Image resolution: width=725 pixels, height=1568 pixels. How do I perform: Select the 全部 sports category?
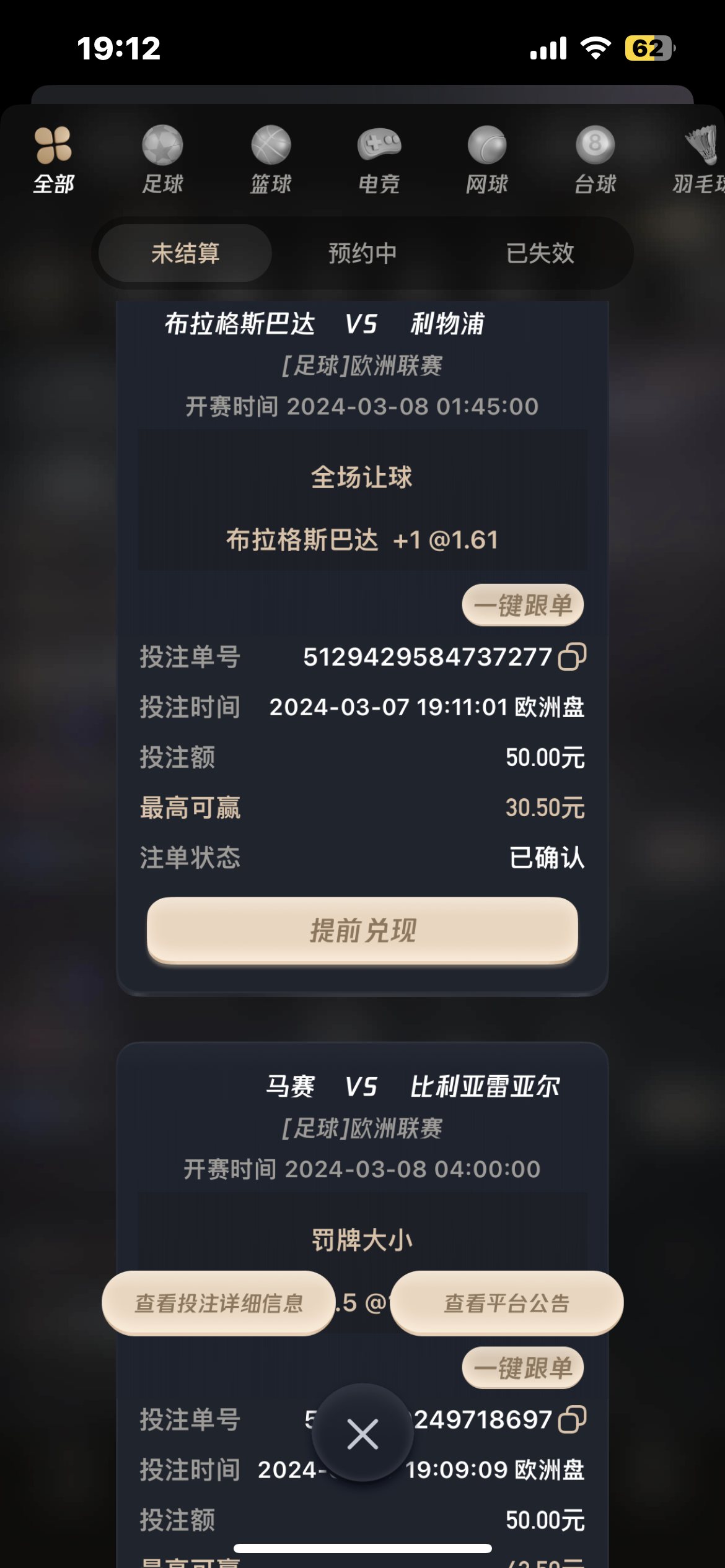[x=54, y=159]
